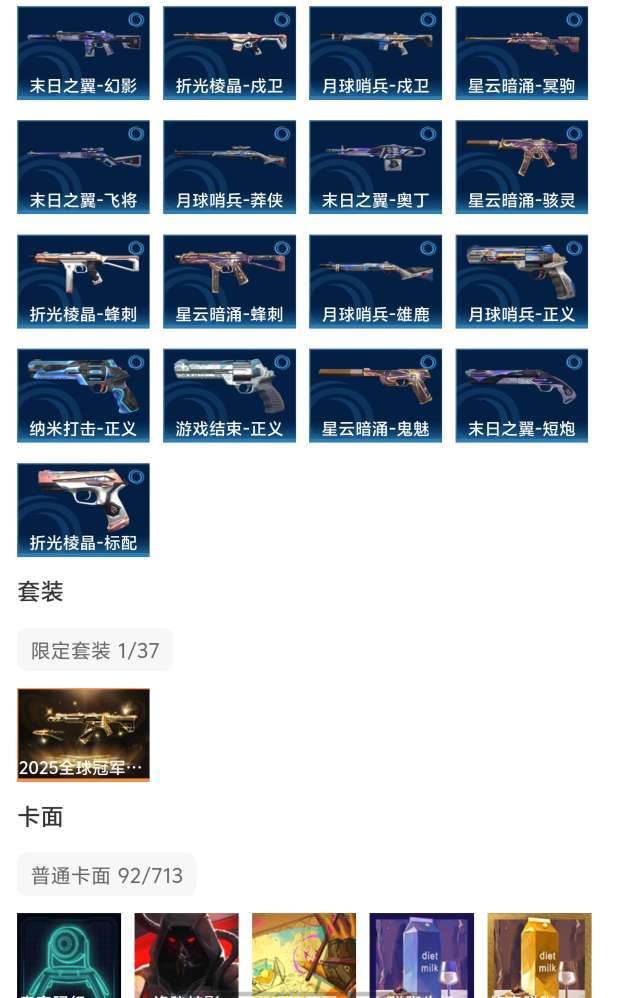Image resolution: width=620 pixels, height=998 pixels.
Task: Open the 星云暗涌-冥驹 skin tile
Action: click(x=521, y=53)
